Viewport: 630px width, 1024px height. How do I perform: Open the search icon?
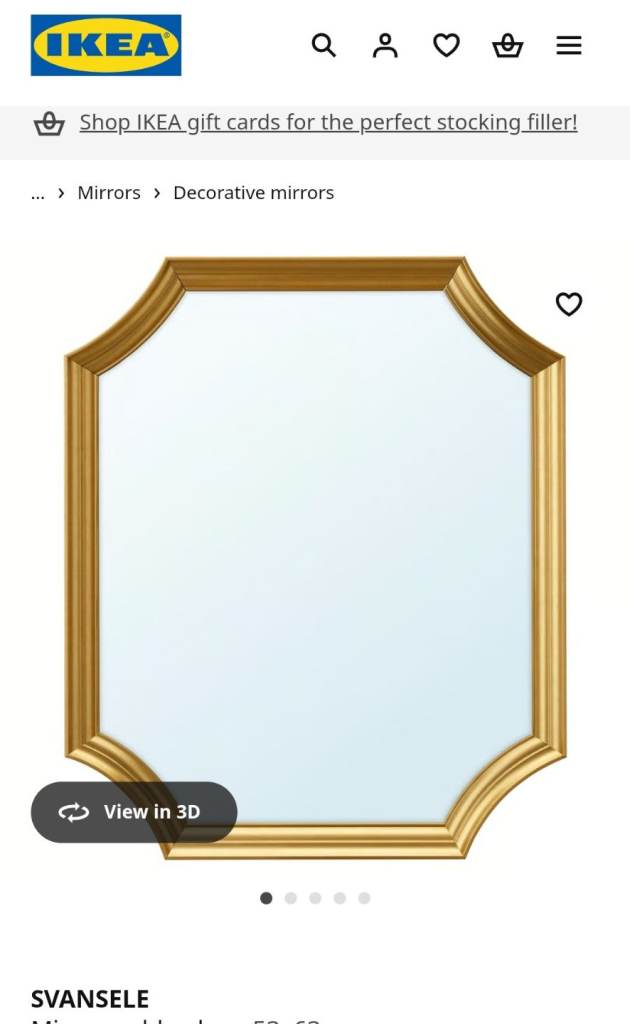[323, 45]
